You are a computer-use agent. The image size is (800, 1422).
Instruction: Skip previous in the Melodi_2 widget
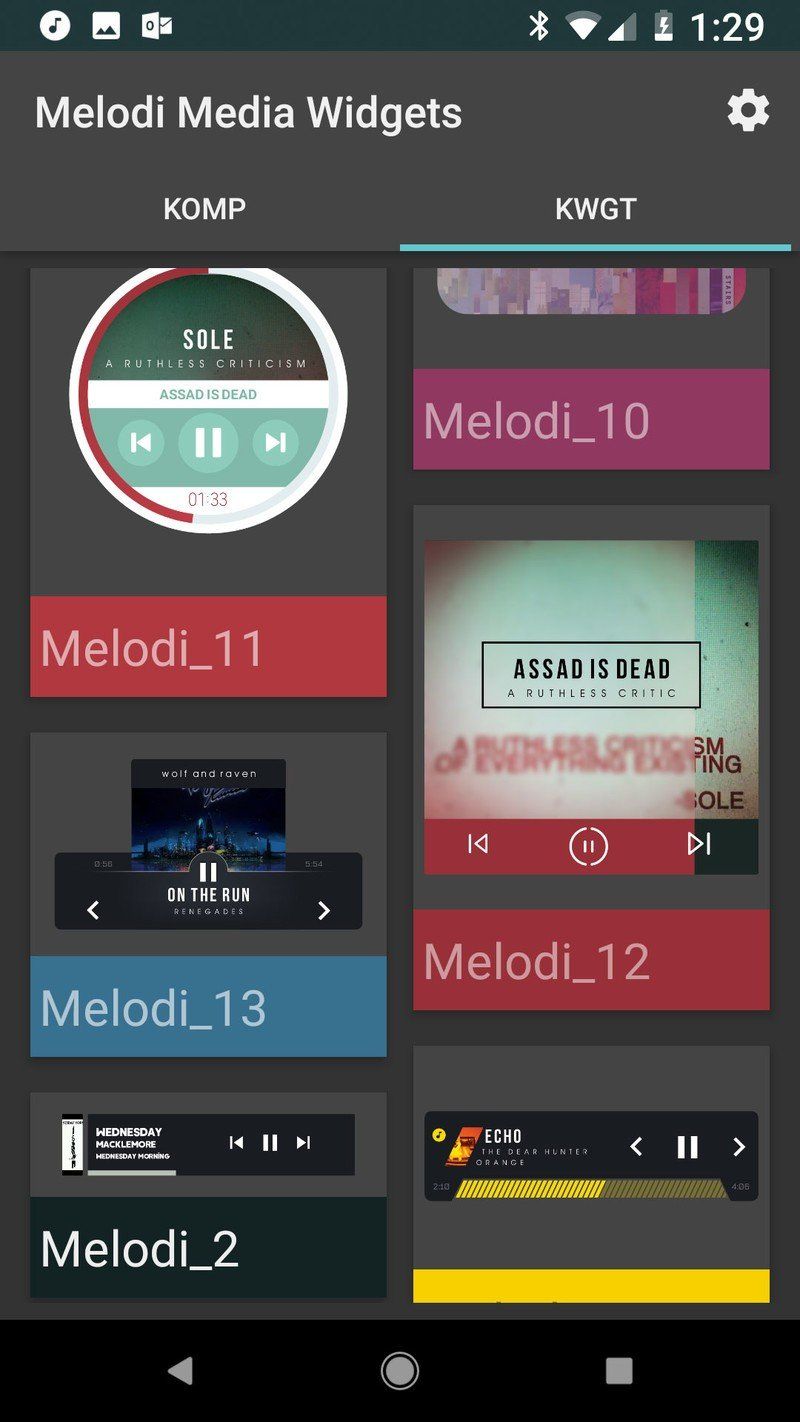[236, 1141]
